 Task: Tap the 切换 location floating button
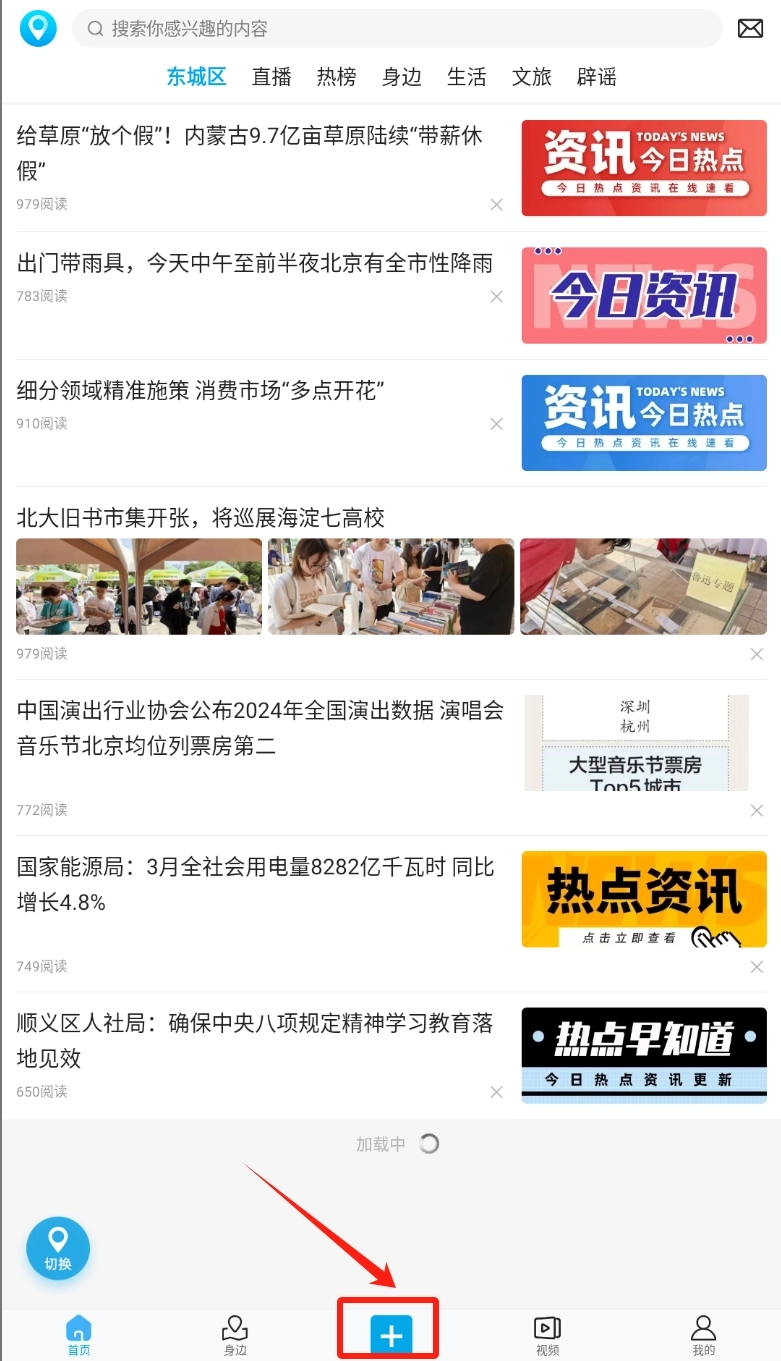point(58,1248)
